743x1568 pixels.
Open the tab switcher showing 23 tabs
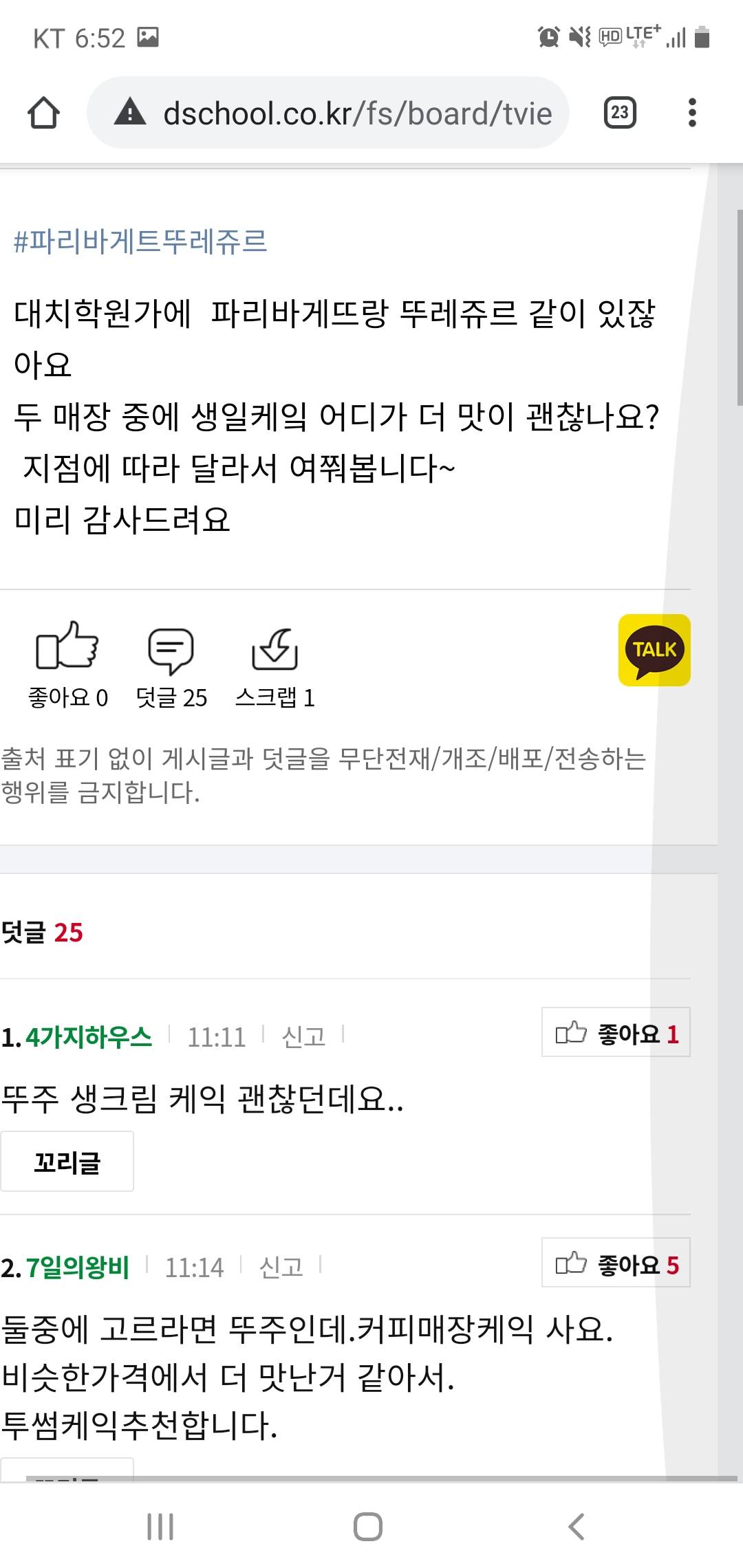(619, 113)
